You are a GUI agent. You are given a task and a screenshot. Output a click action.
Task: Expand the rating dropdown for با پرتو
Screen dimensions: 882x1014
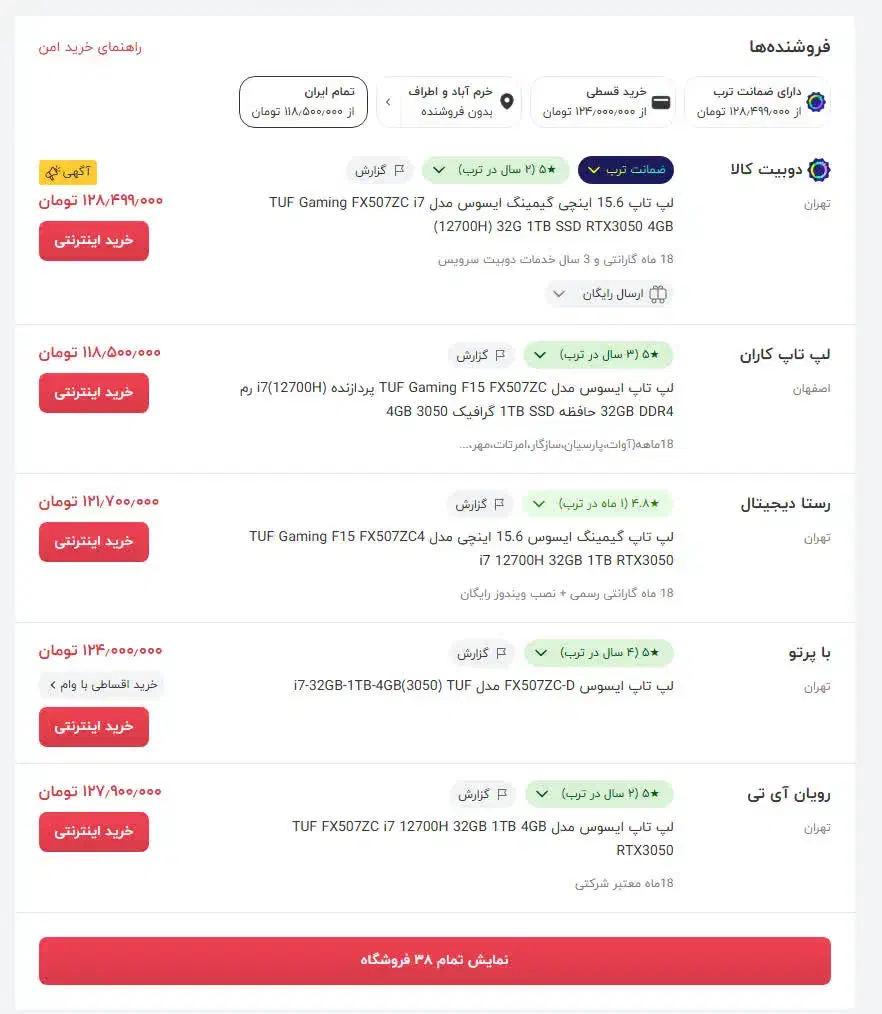(539, 652)
